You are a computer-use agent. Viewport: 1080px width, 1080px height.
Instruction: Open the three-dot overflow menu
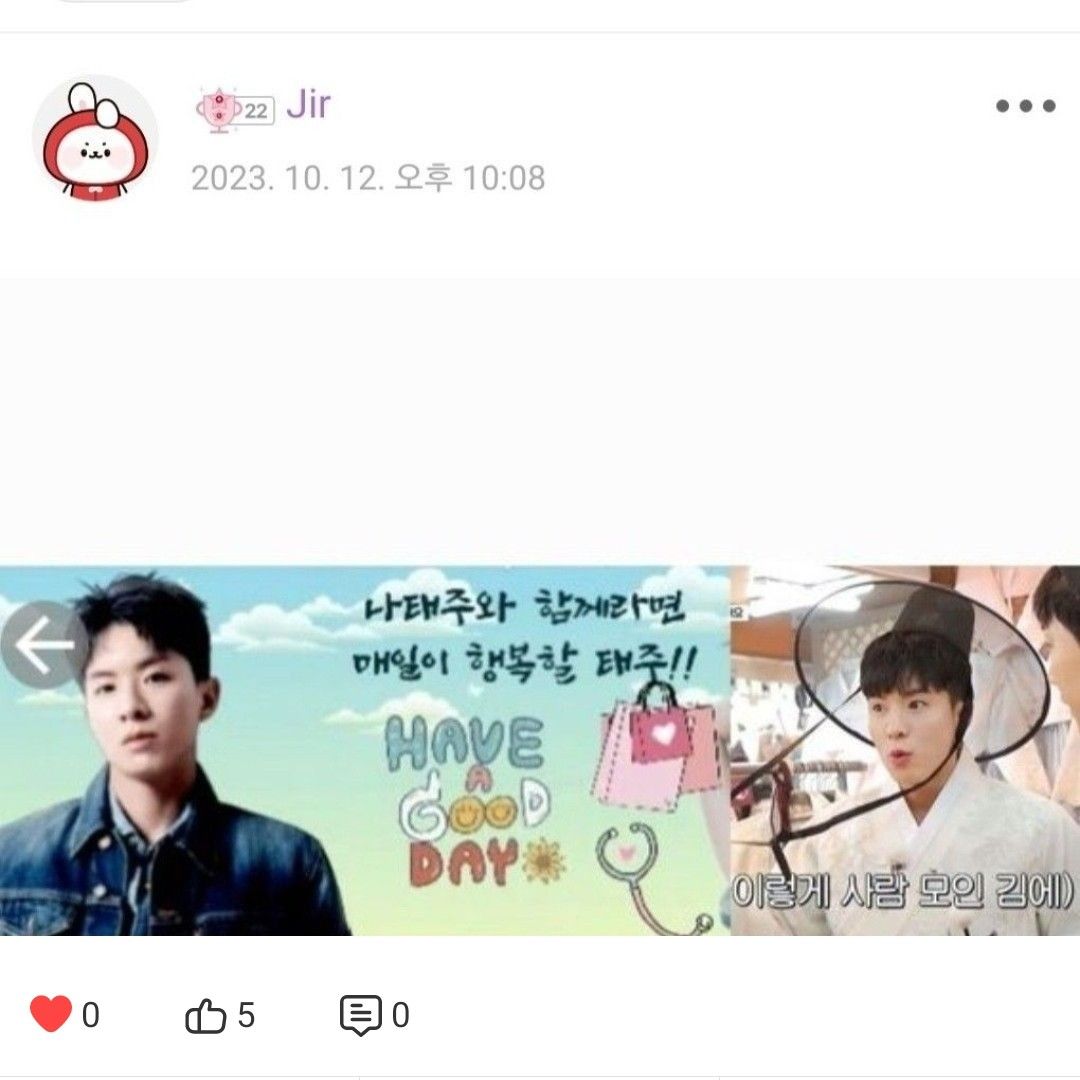[1025, 106]
